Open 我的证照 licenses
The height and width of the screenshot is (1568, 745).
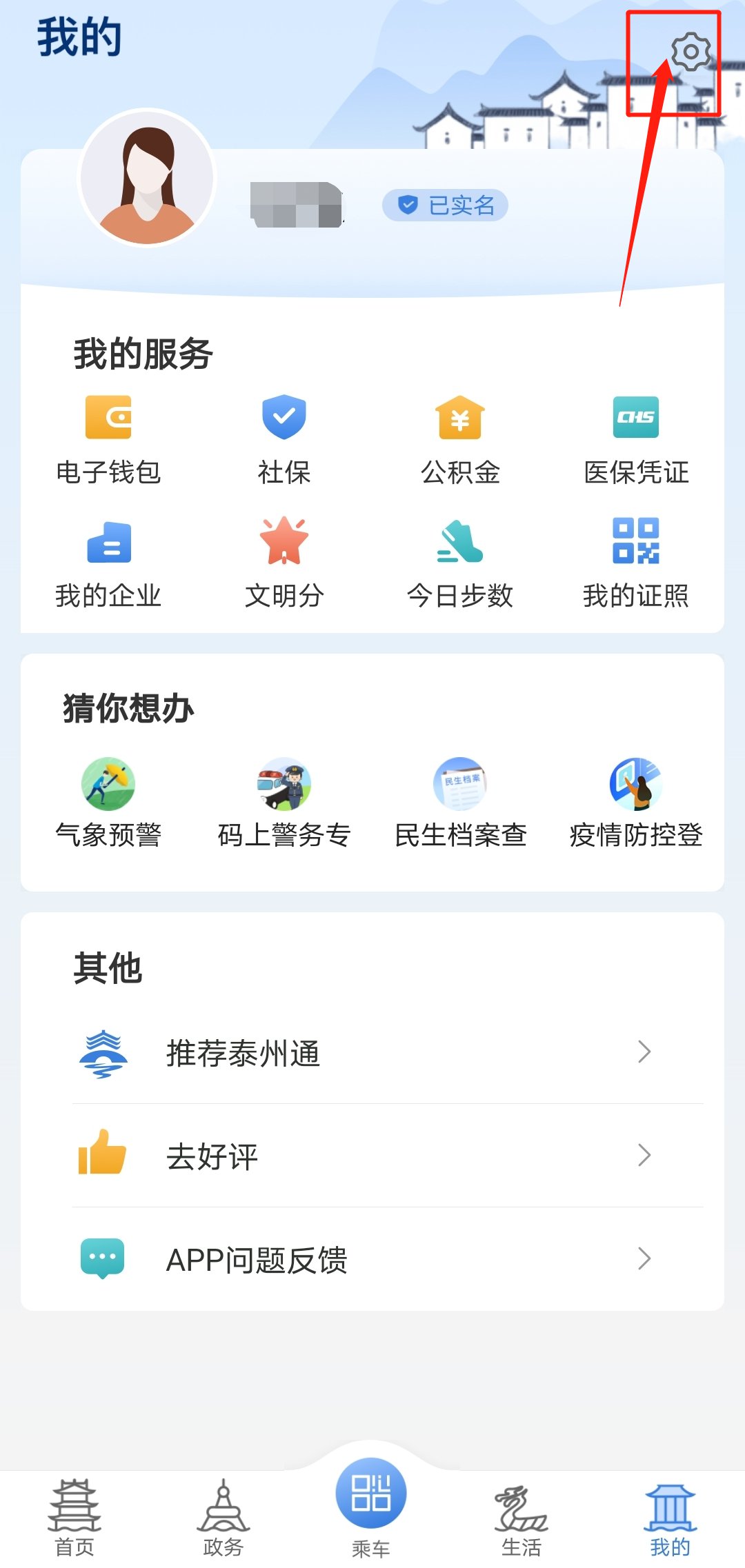636,562
